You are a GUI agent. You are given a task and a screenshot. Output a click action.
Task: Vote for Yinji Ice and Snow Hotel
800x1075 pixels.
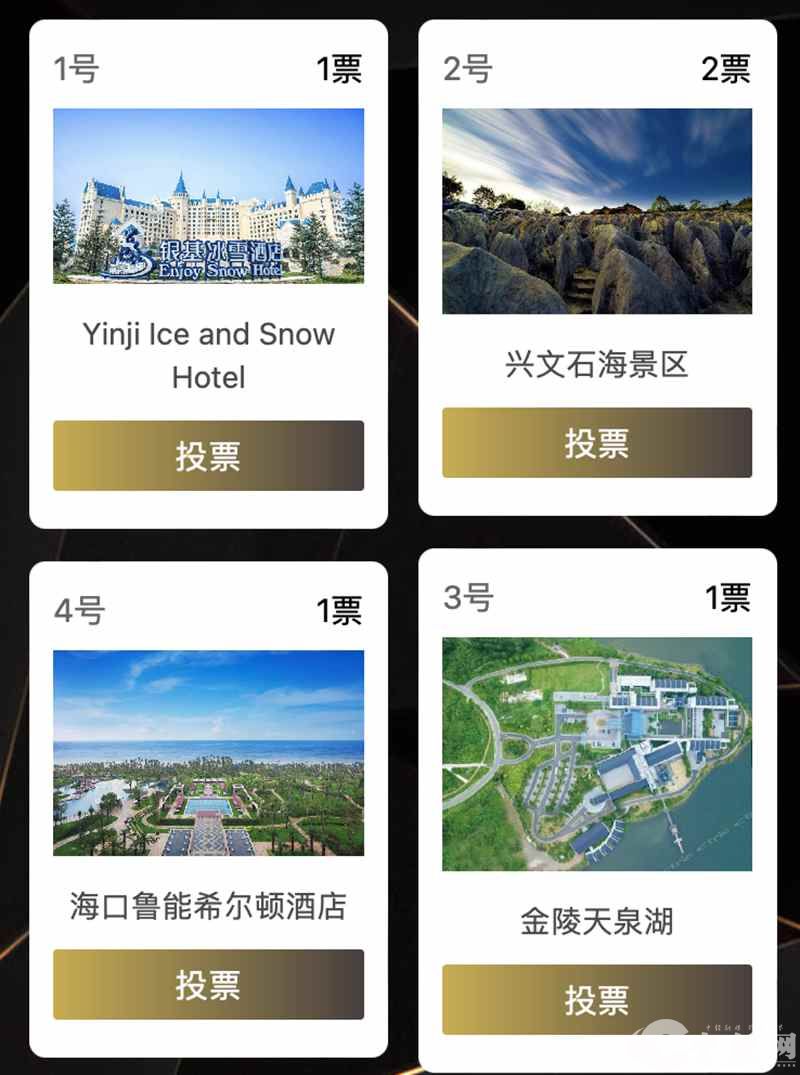208,455
